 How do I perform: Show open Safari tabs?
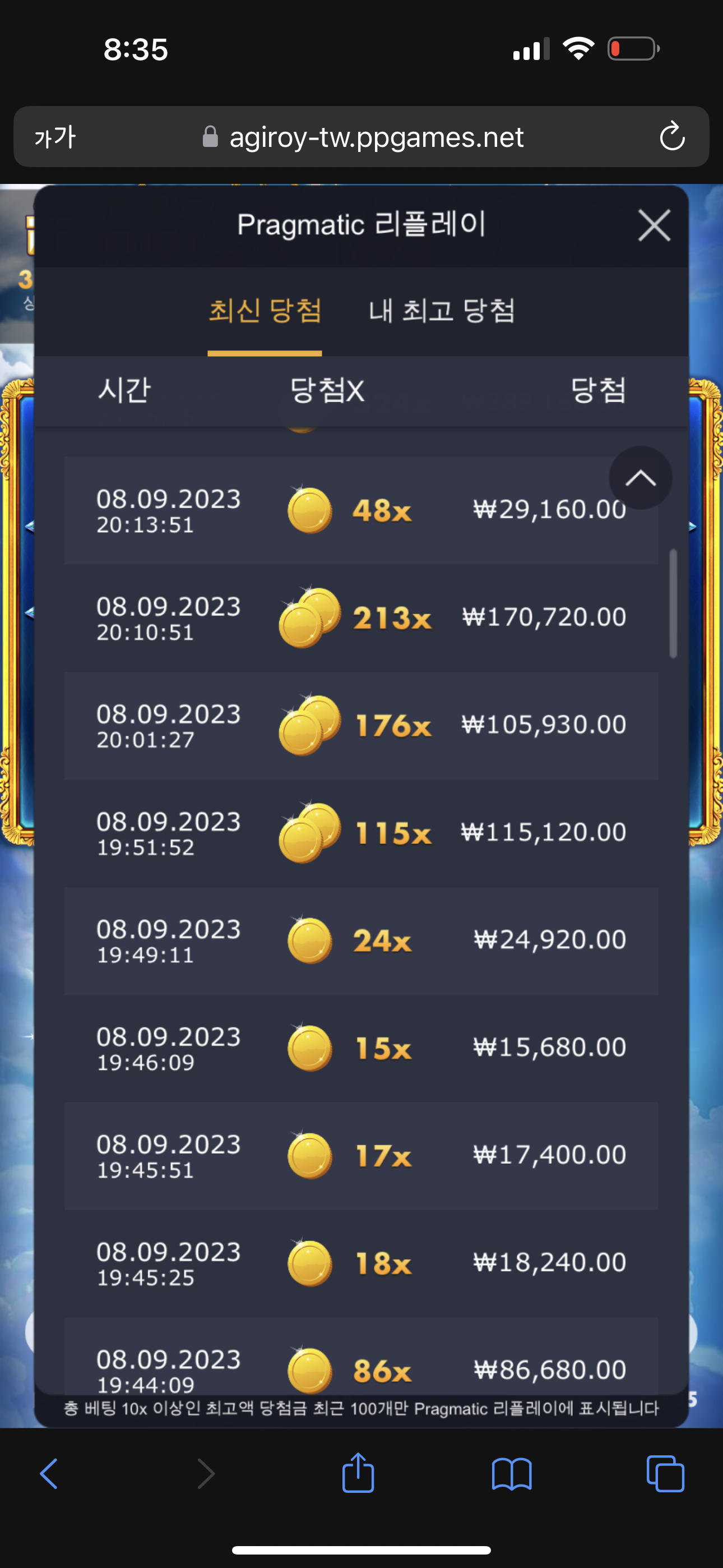pos(665,1474)
